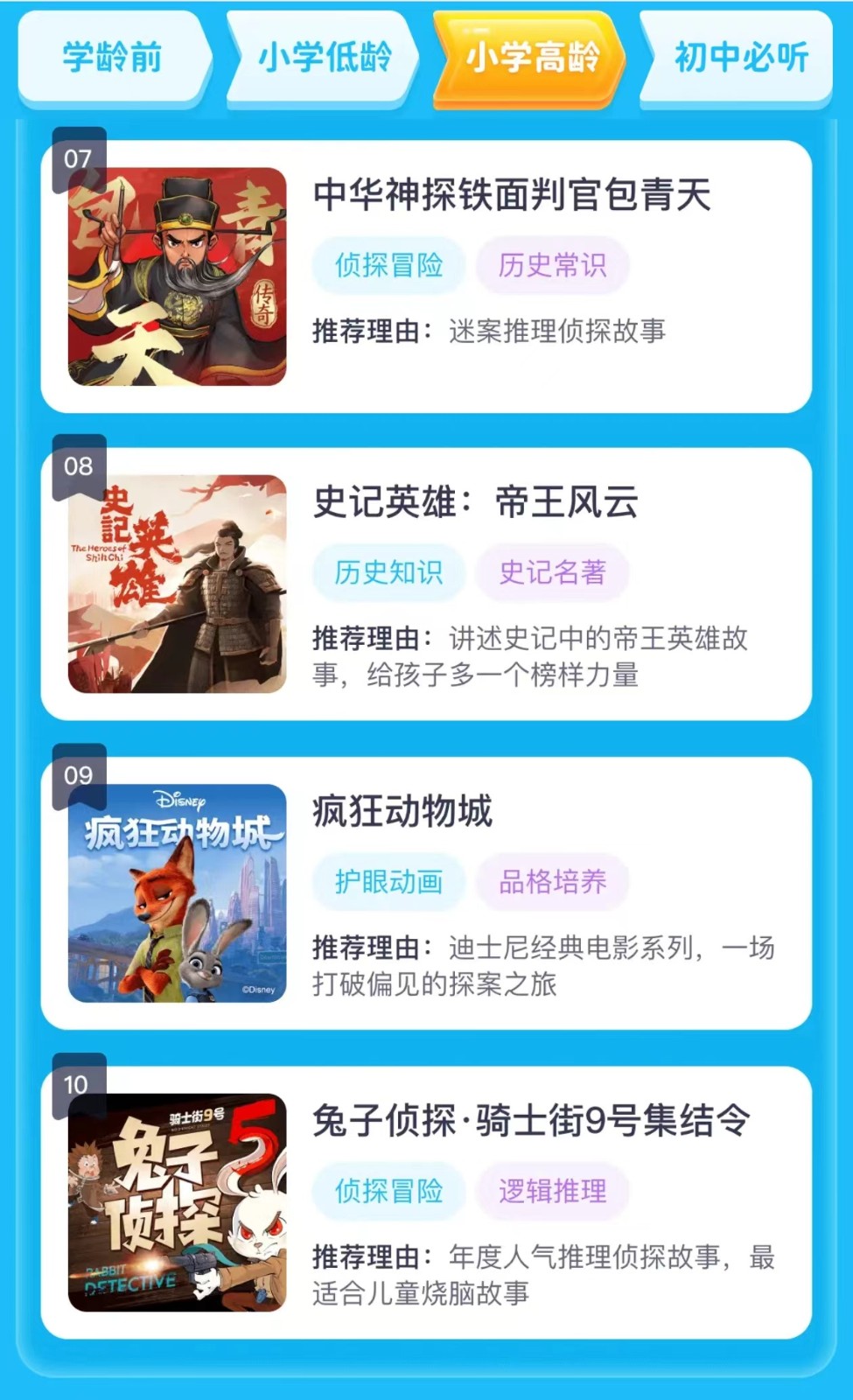
Task: Switch to the 小学低龄 tab
Action: tap(324, 58)
